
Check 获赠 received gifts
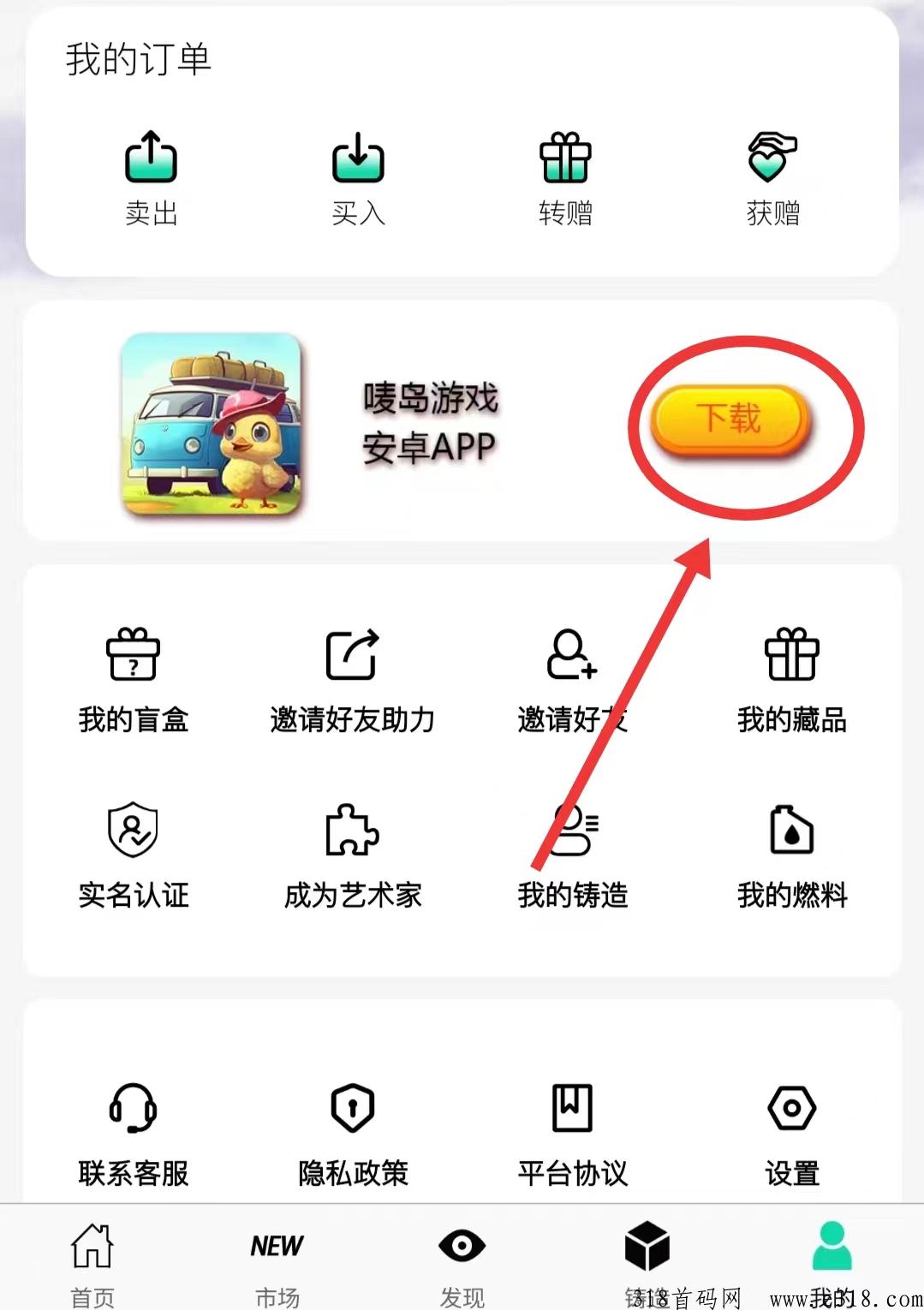pyautogui.click(x=772, y=177)
